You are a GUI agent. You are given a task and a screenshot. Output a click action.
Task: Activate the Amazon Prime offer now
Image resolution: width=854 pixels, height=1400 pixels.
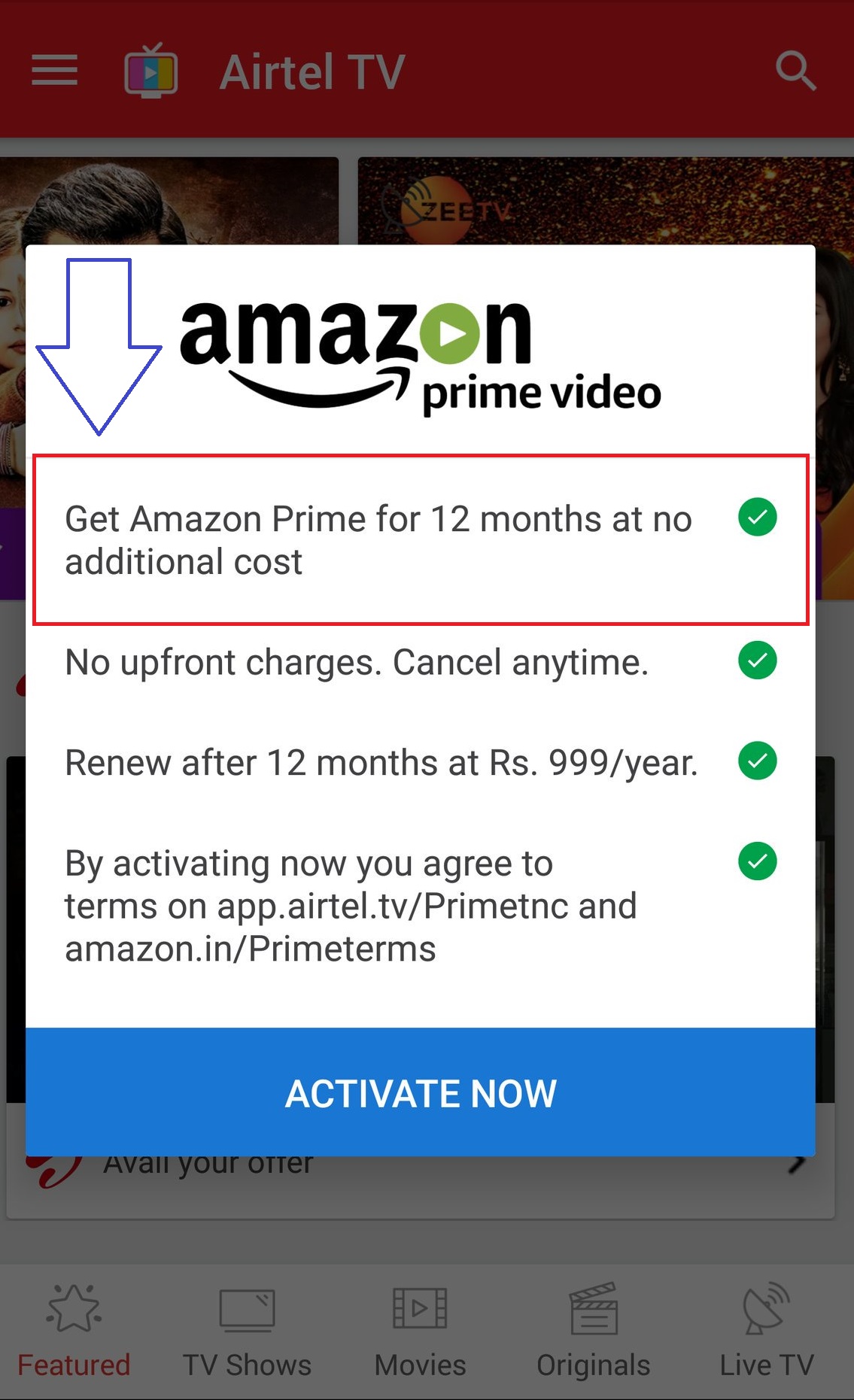[421, 1092]
